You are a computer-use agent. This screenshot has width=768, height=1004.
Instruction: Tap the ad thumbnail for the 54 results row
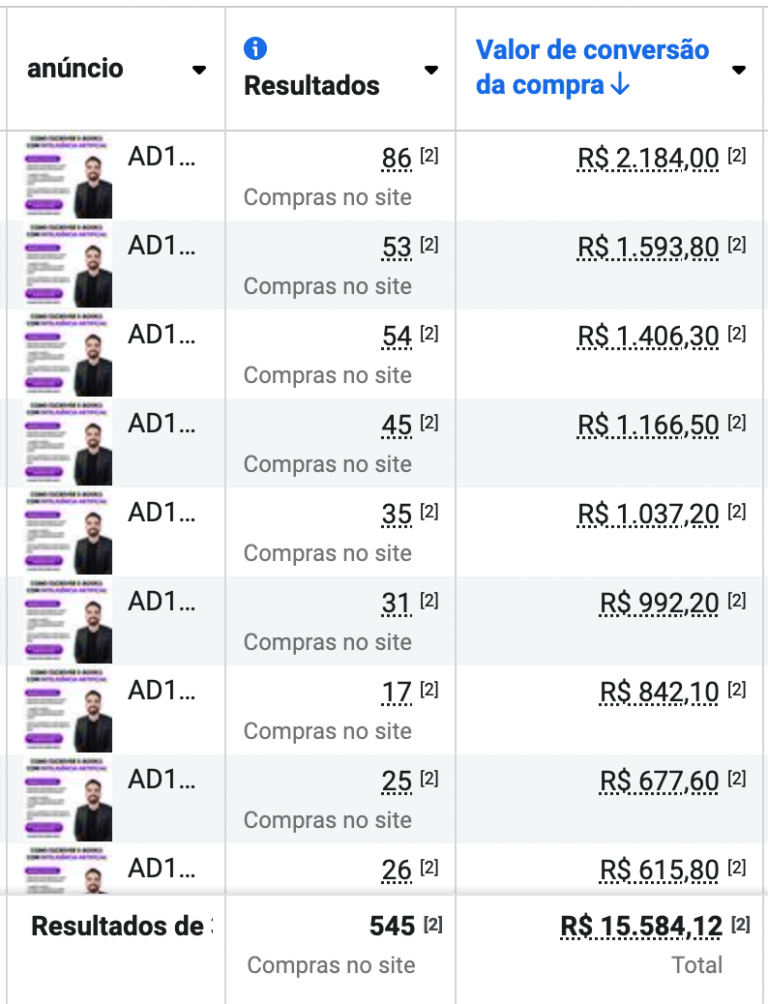pos(69,354)
